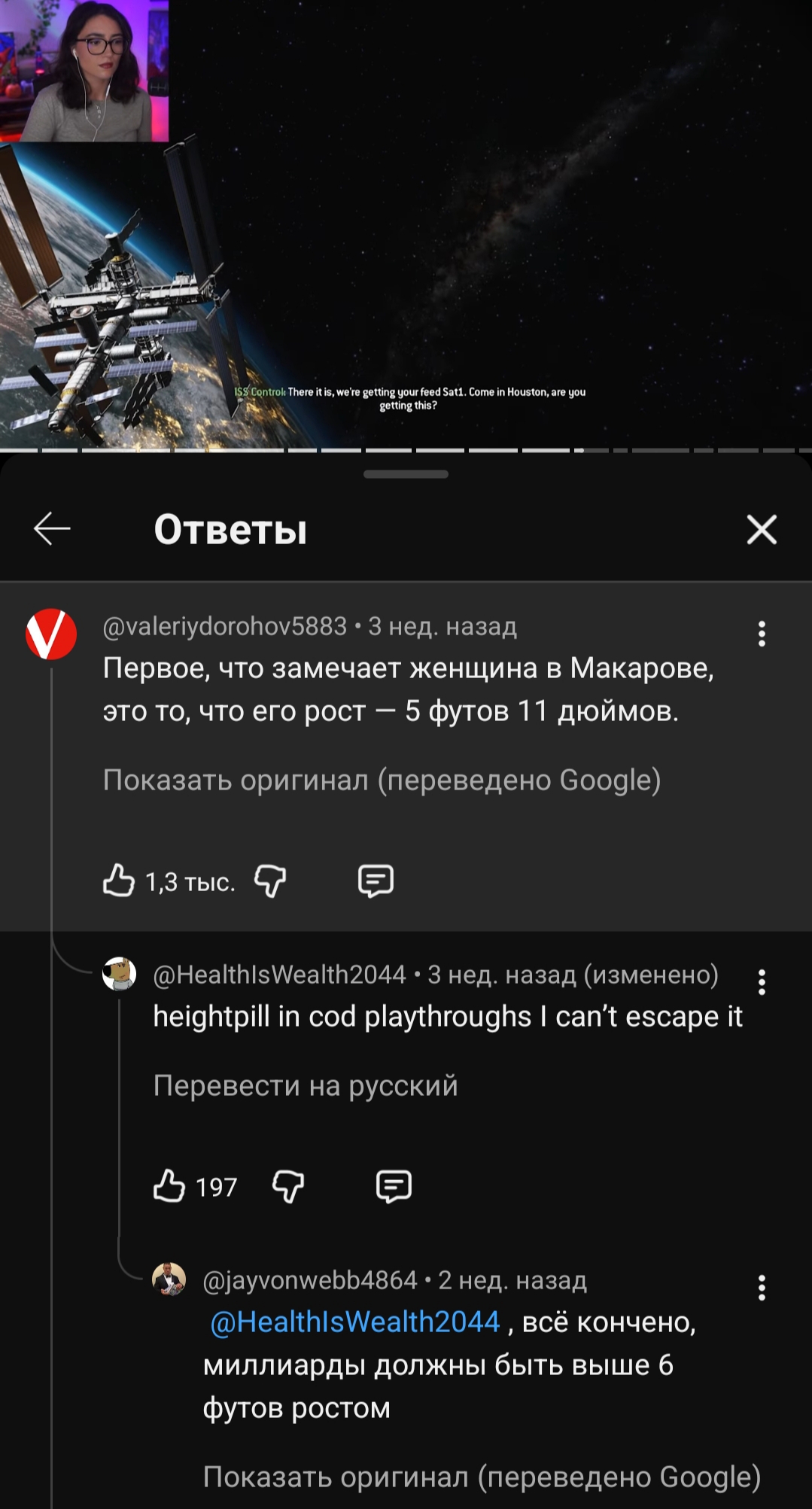This screenshot has height=1509, width=812.
Task: Translate HealthIsWealth2044's reply into Russian
Action: (306, 1085)
